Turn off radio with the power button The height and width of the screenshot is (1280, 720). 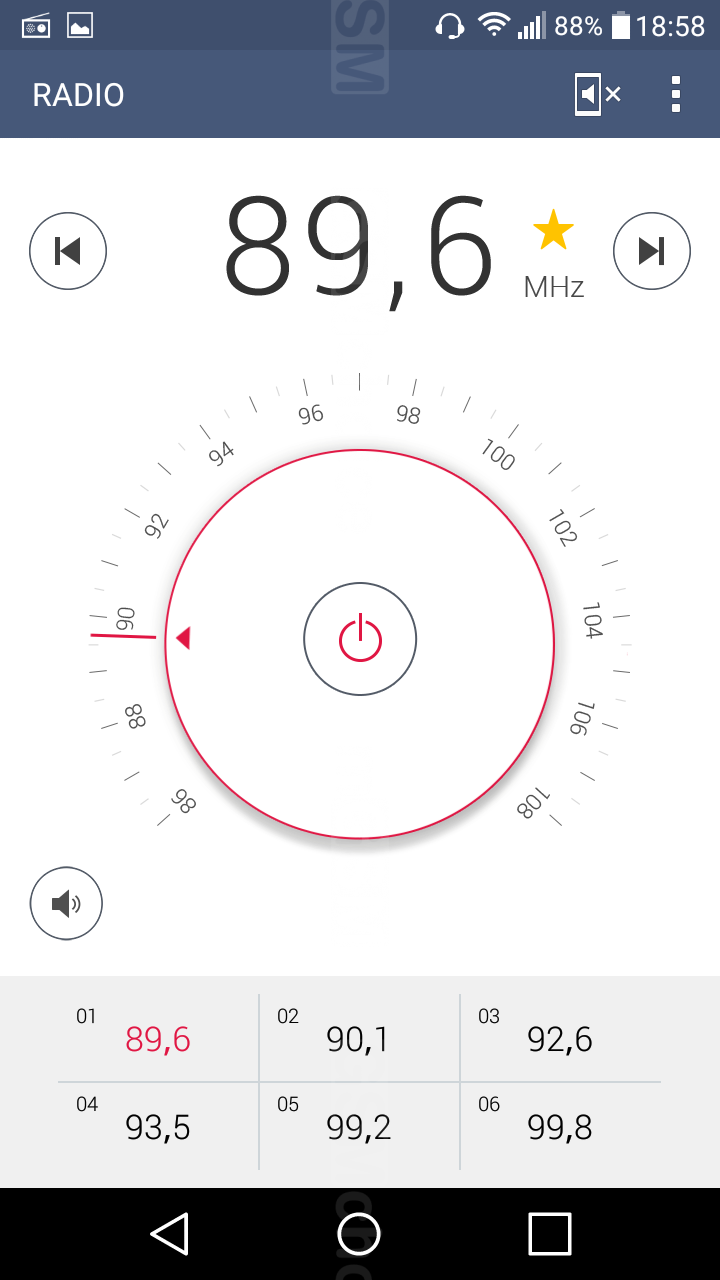[360, 639]
